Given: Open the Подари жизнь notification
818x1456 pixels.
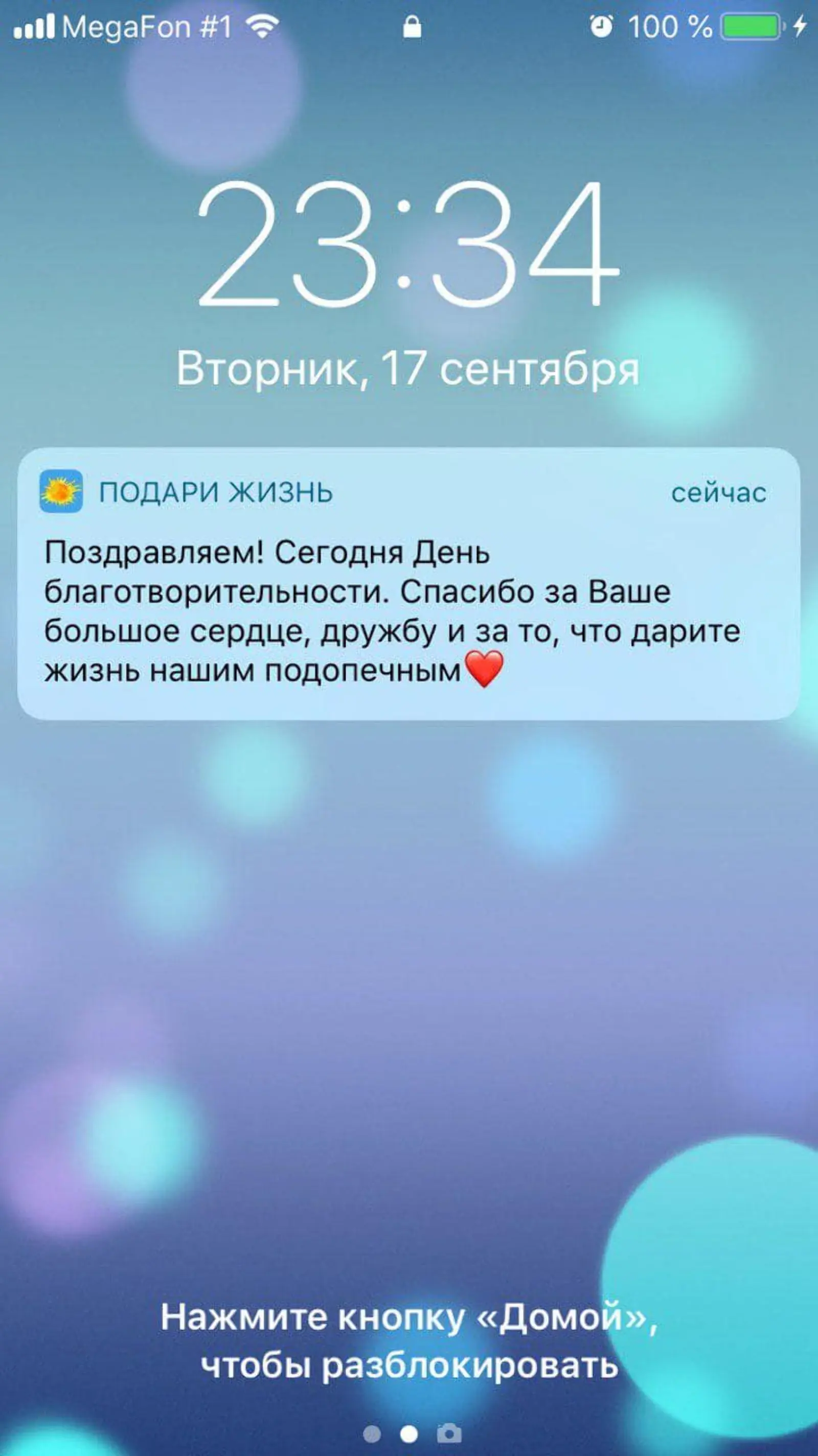Looking at the screenshot, I should pos(408,583).
